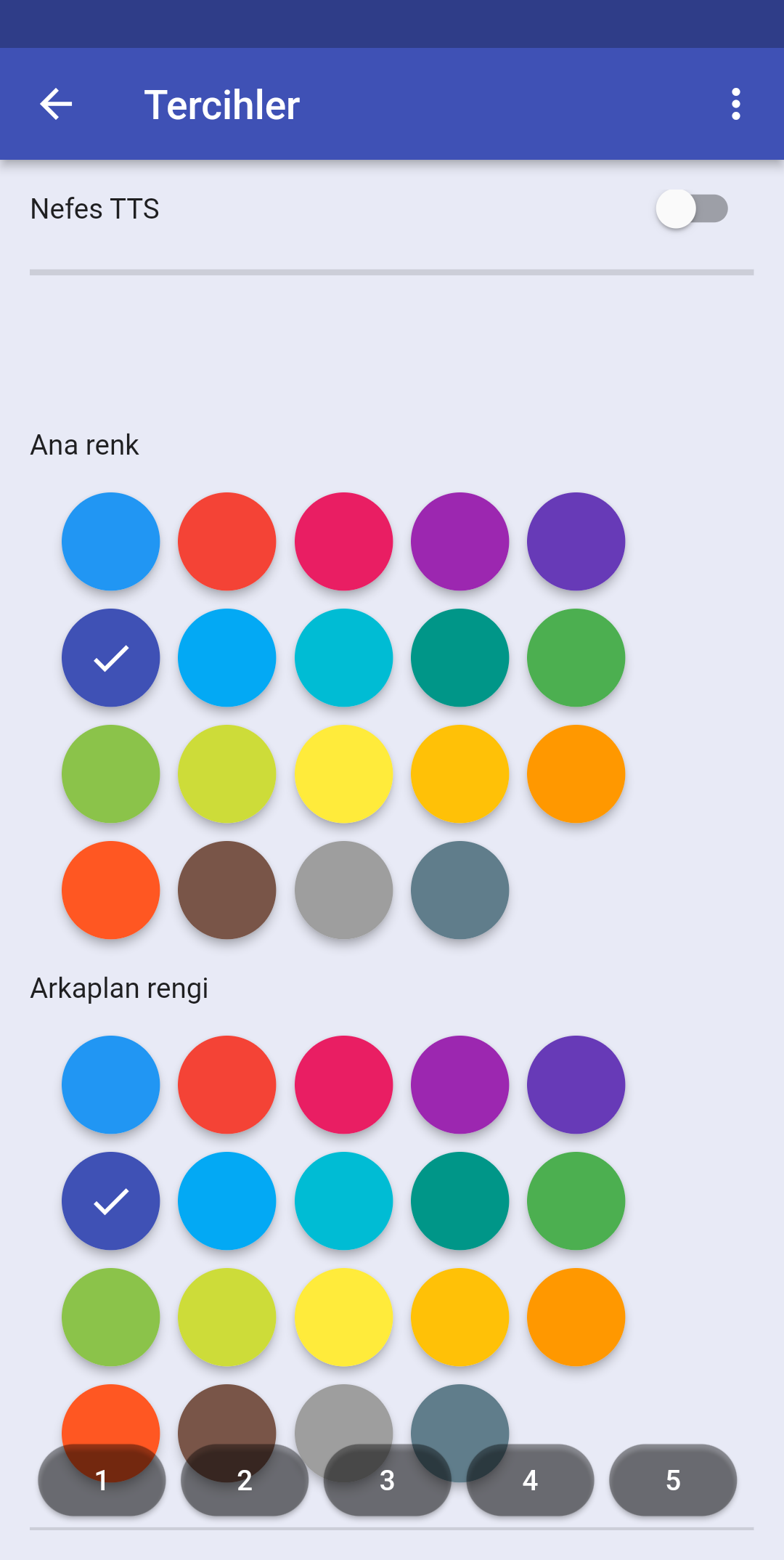This screenshot has height=1560, width=784.
Task: Open the three-dot overflow menu
Action: pyautogui.click(x=735, y=105)
